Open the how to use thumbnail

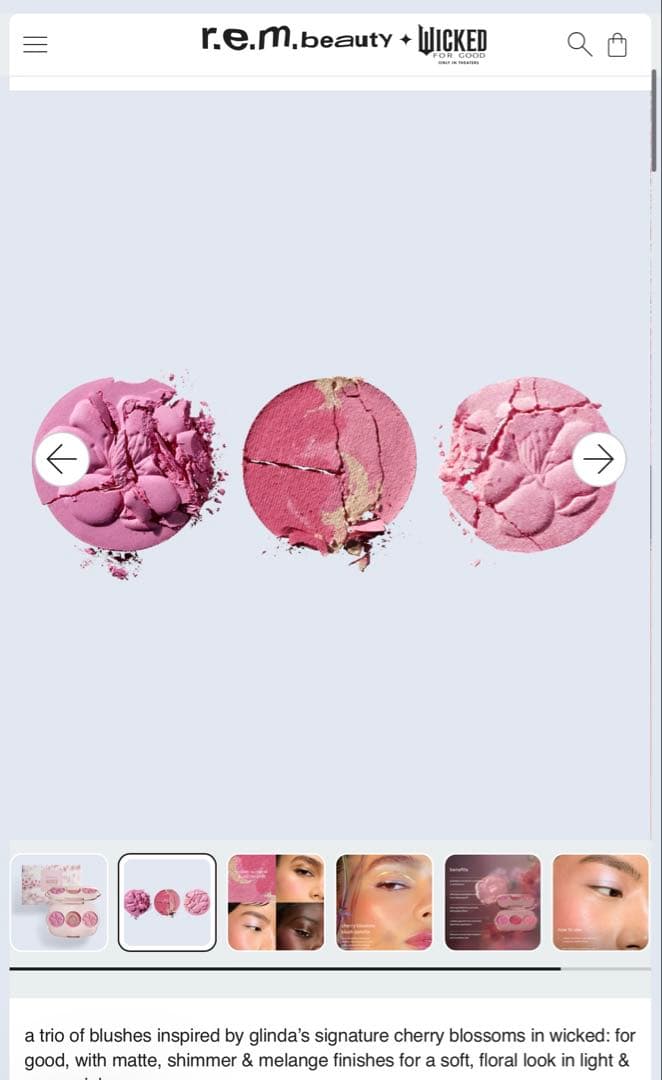(600, 902)
